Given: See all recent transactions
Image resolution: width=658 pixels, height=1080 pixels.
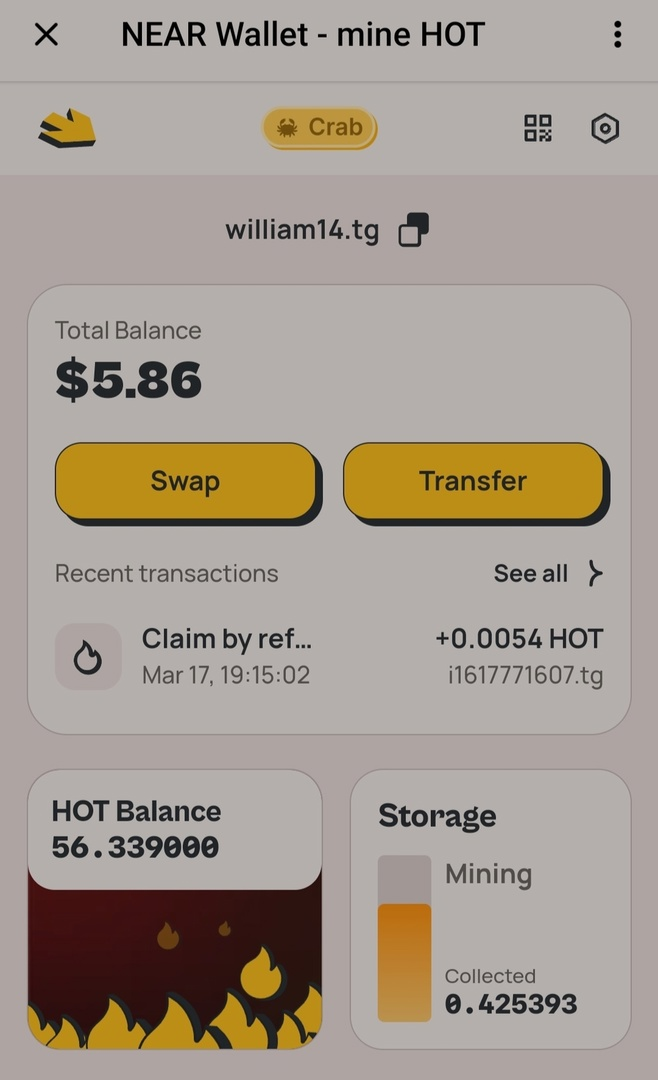Looking at the screenshot, I should pyautogui.click(x=547, y=573).
